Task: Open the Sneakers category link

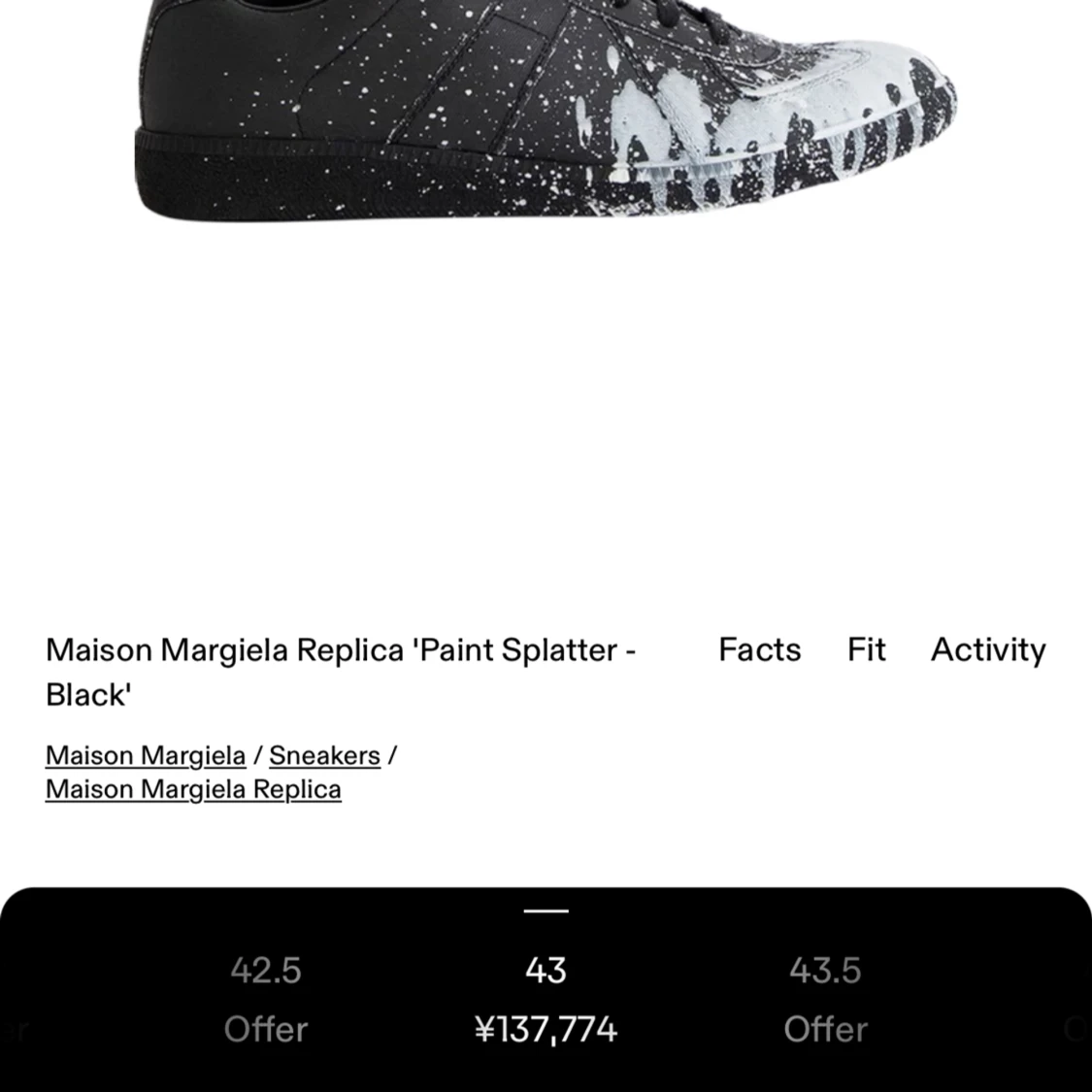Action: click(324, 755)
